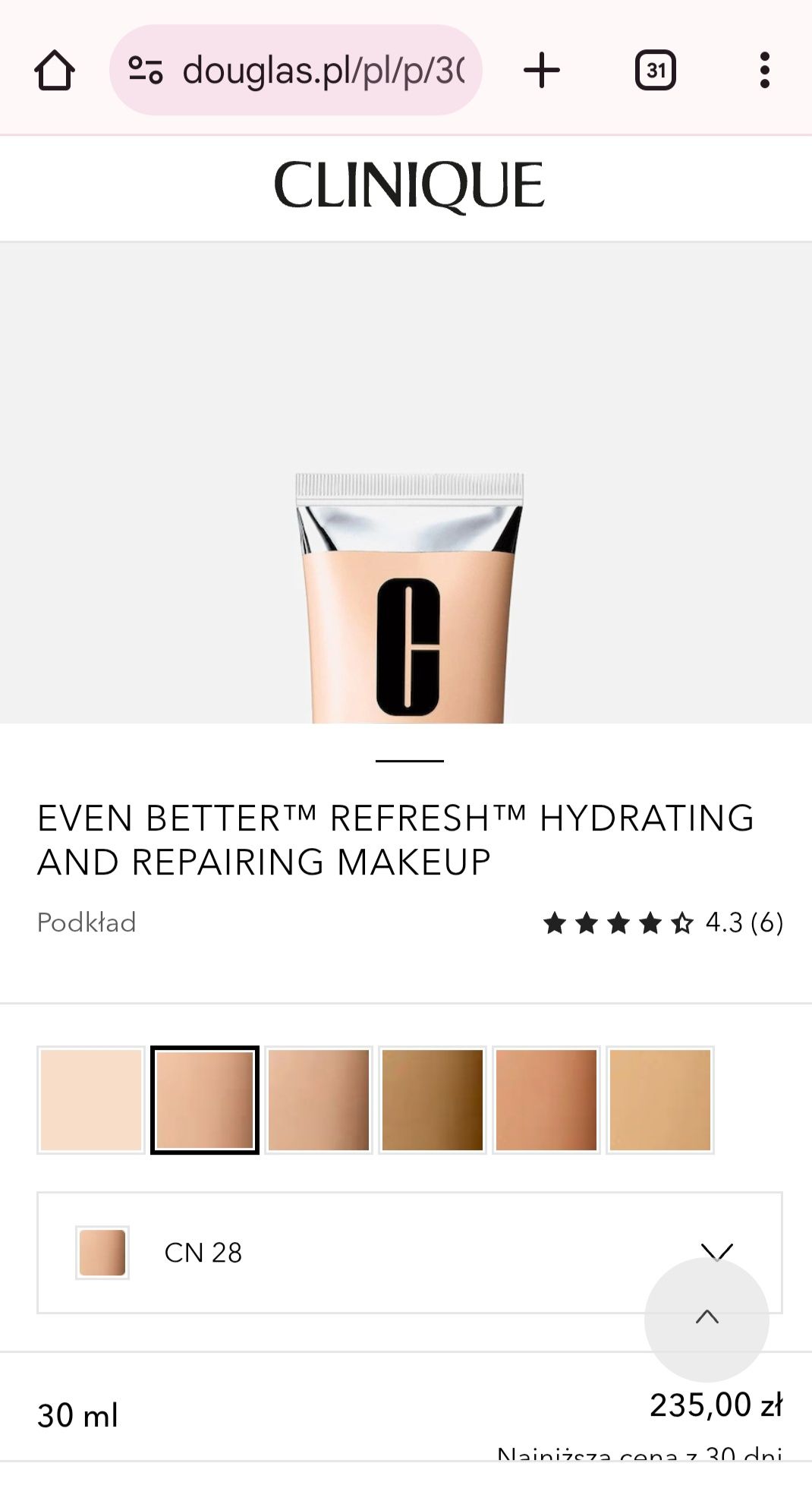Tap the scroll-to-top arrow button

click(707, 1319)
